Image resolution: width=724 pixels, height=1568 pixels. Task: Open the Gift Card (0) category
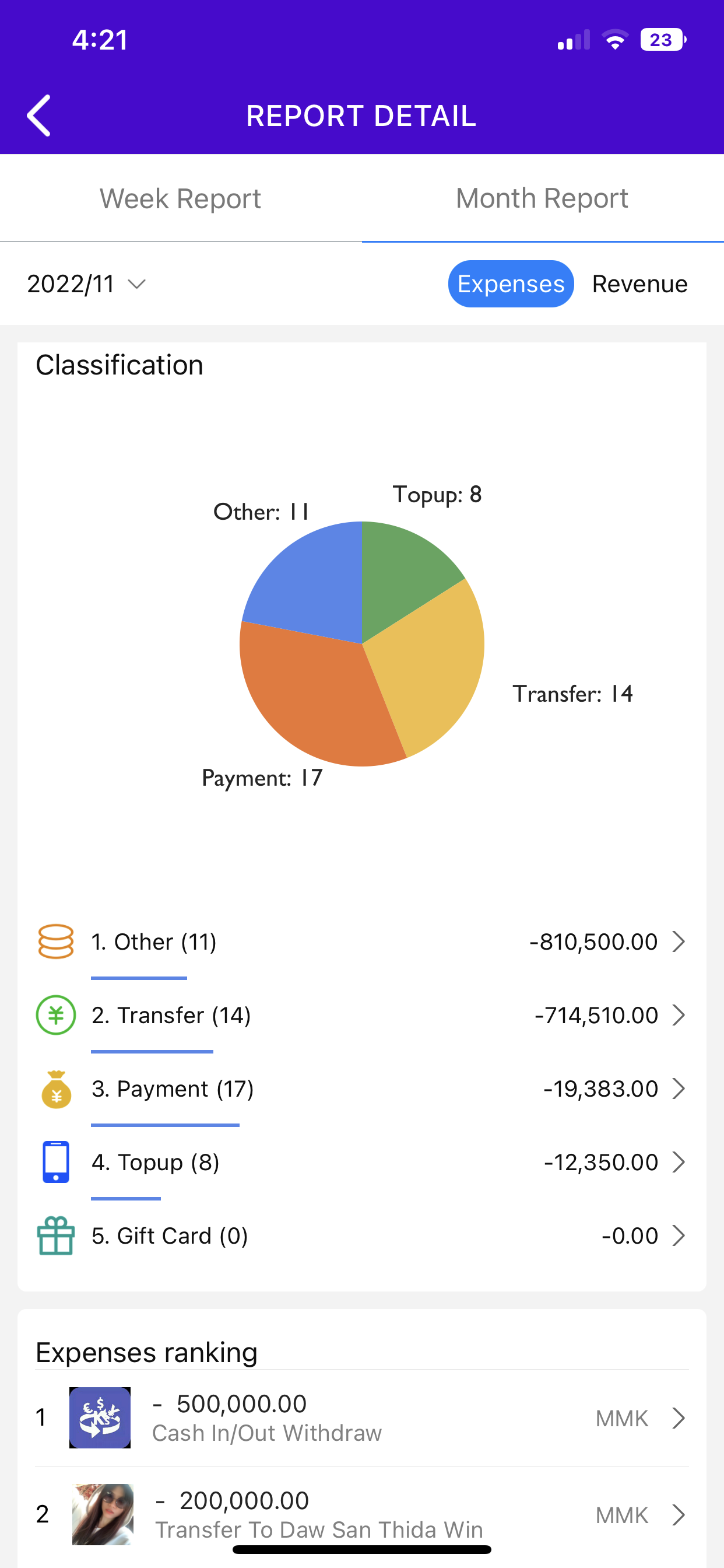(362, 1236)
